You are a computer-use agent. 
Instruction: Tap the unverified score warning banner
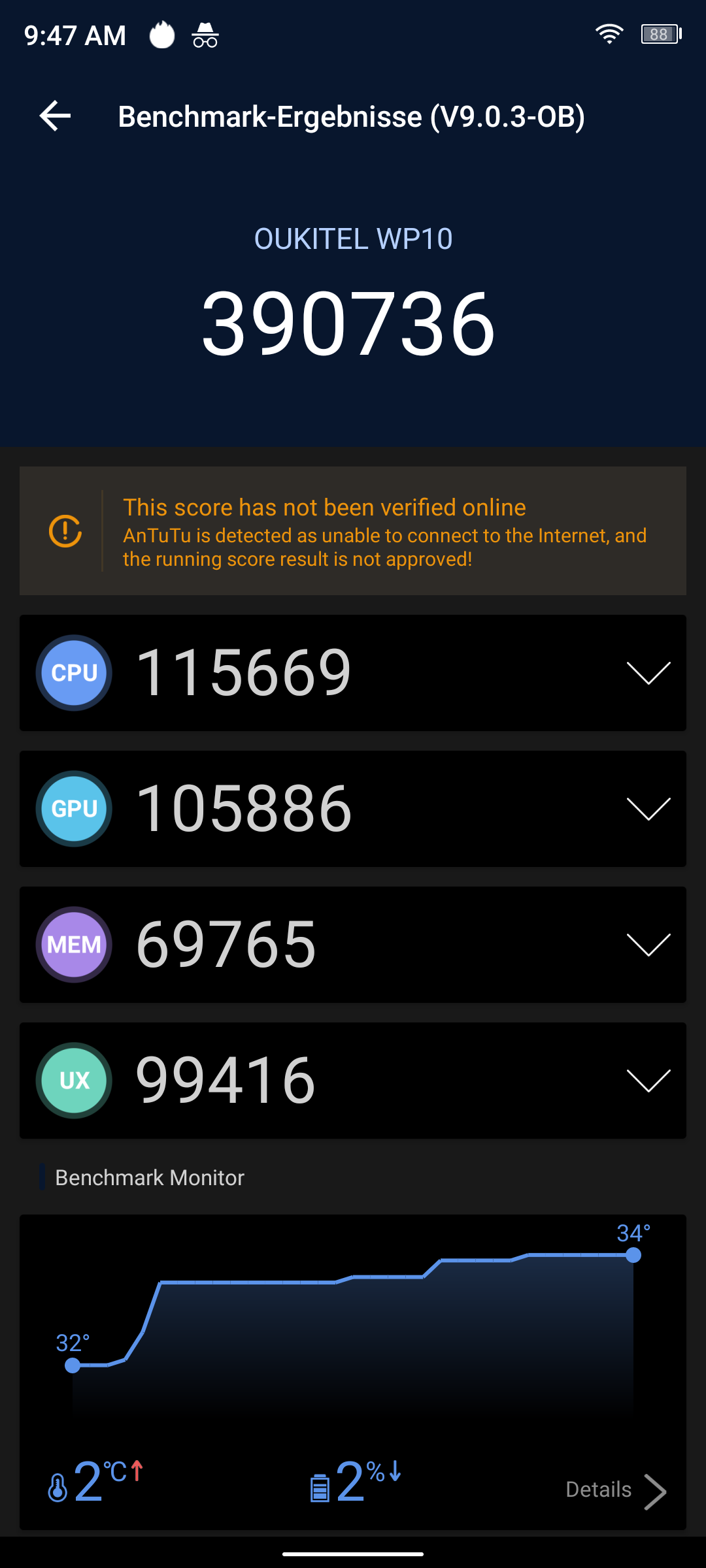click(353, 531)
